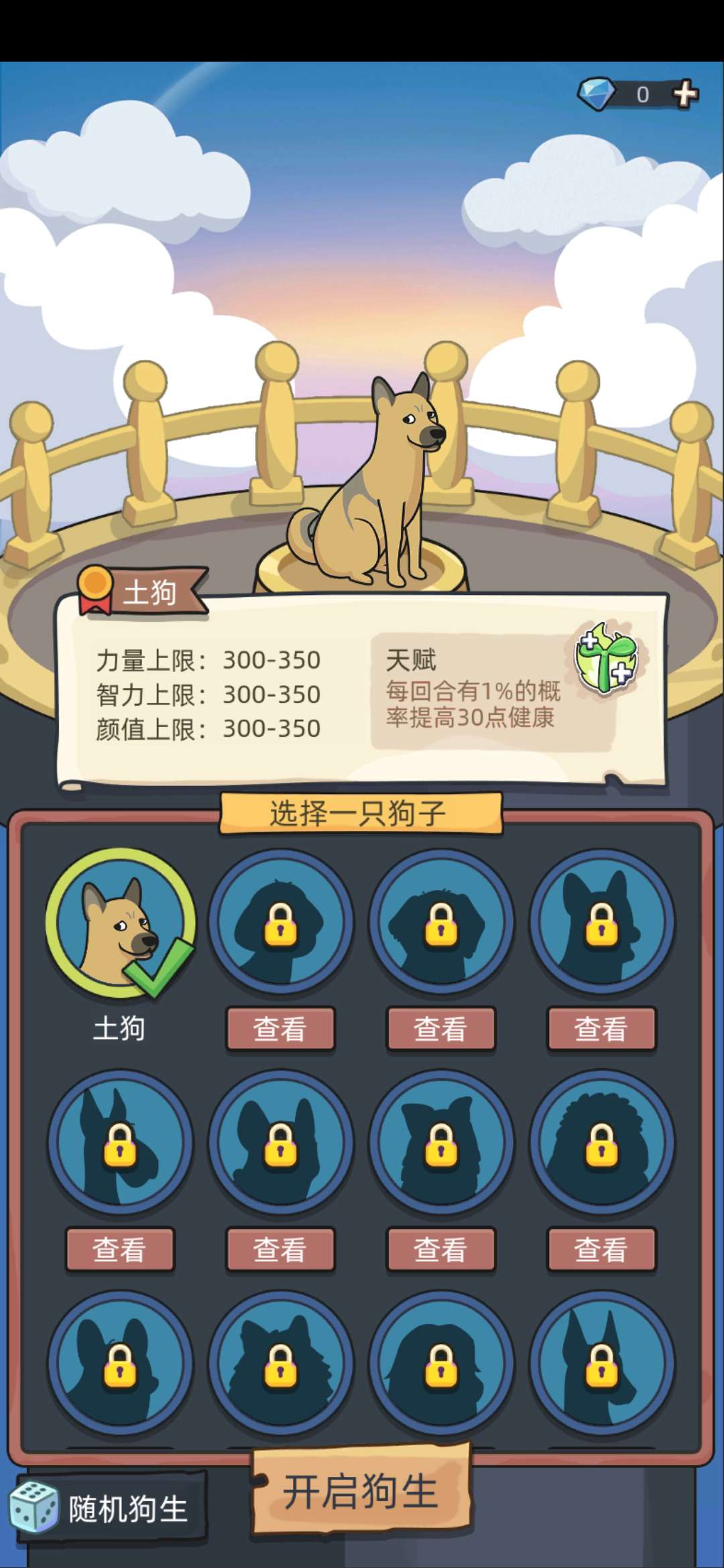Tap 查看 under the third dog in top row
Screen dimensions: 724x1568
click(x=440, y=1029)
